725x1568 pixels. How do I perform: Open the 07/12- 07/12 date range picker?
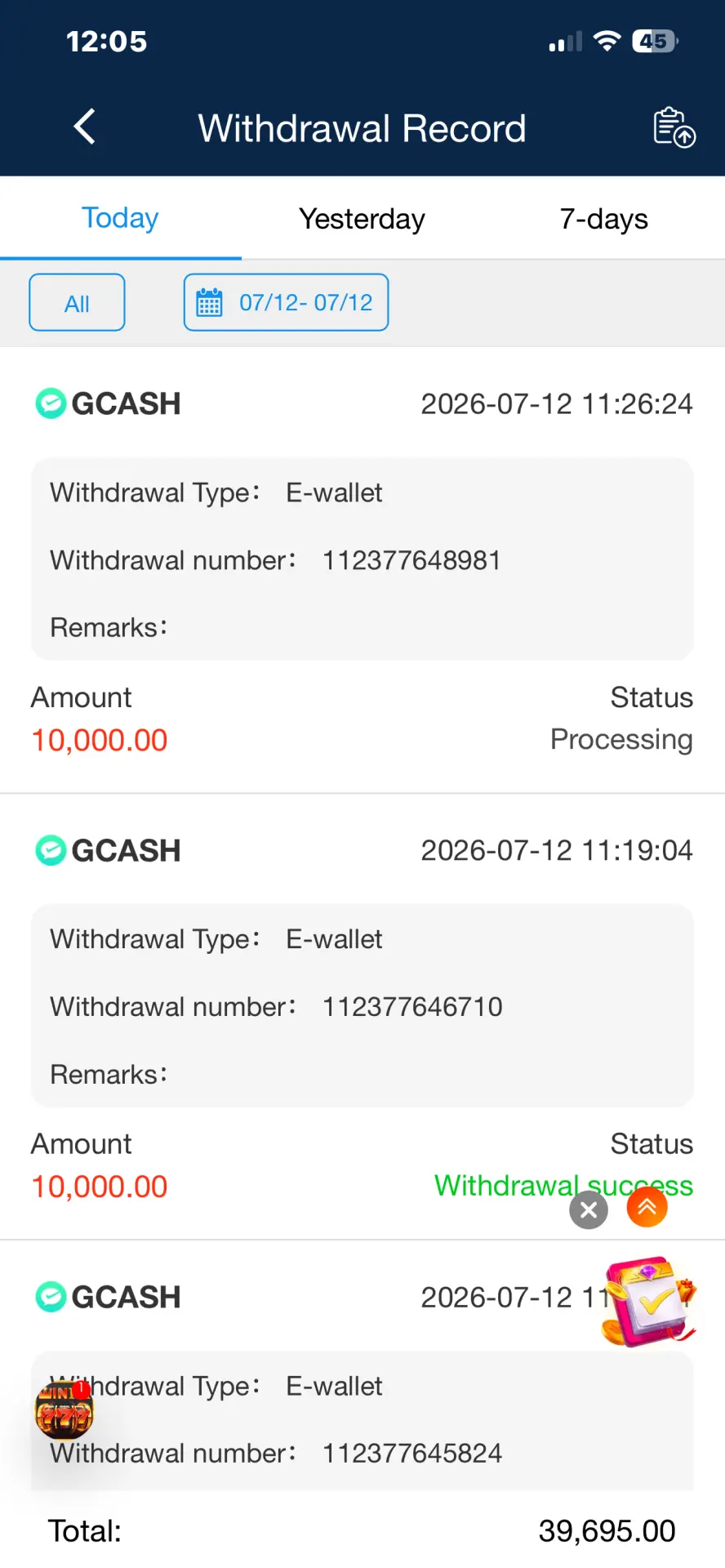286,303
